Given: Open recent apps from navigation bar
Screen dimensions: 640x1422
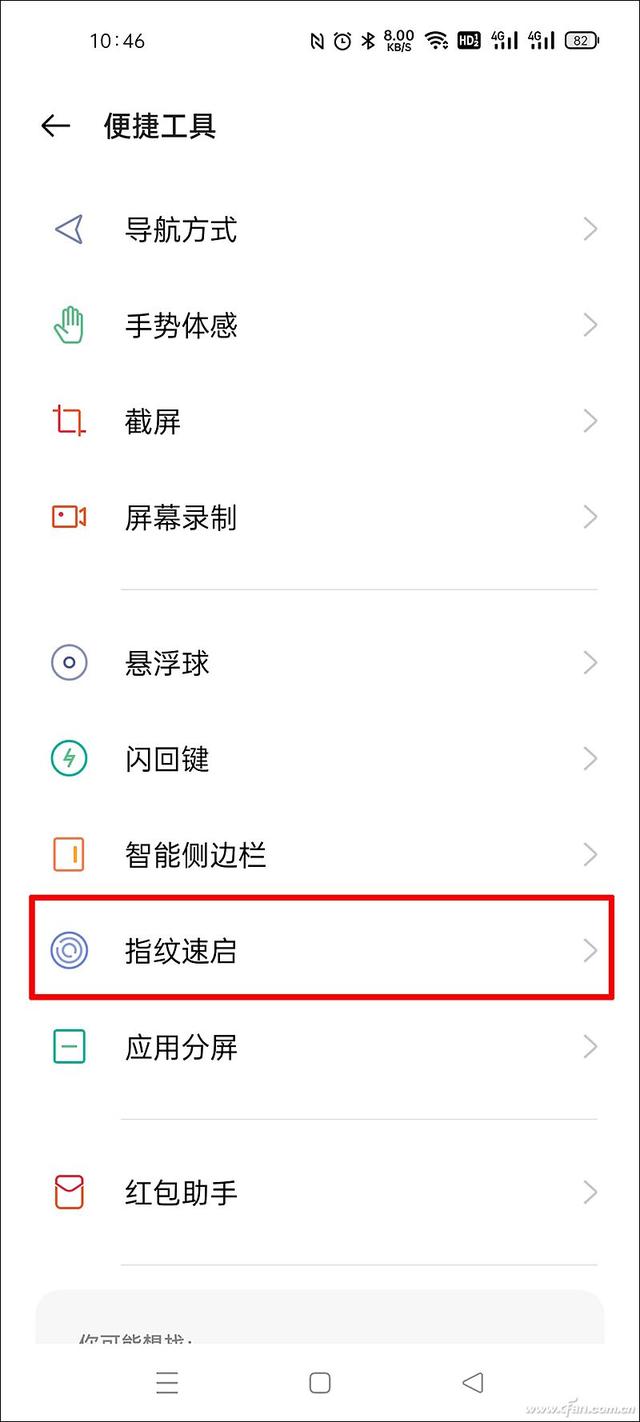Looking at the screenshot, I should tap(167, 1383).
